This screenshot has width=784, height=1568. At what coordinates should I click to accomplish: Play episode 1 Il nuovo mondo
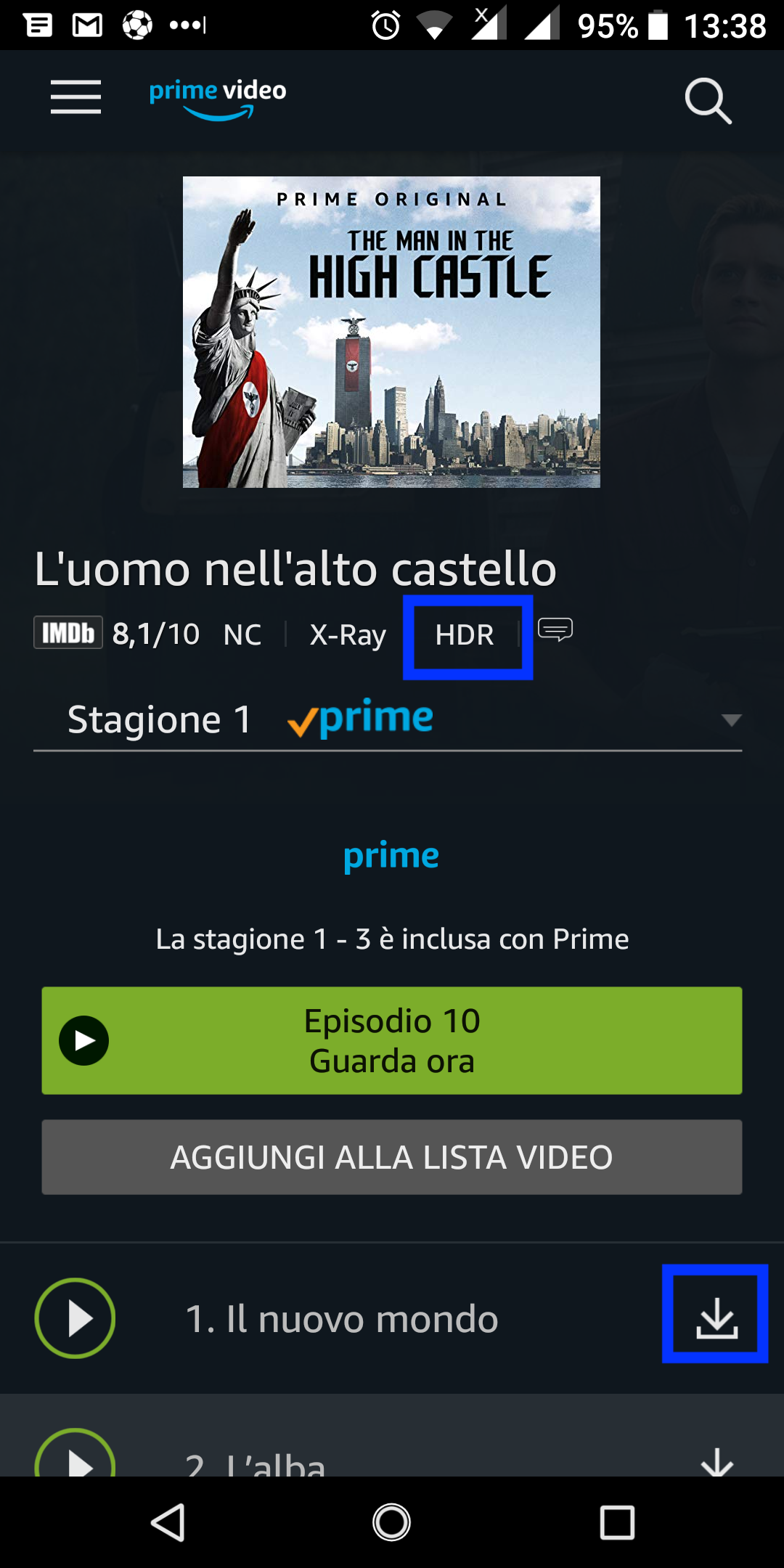tap(75, 1318)
